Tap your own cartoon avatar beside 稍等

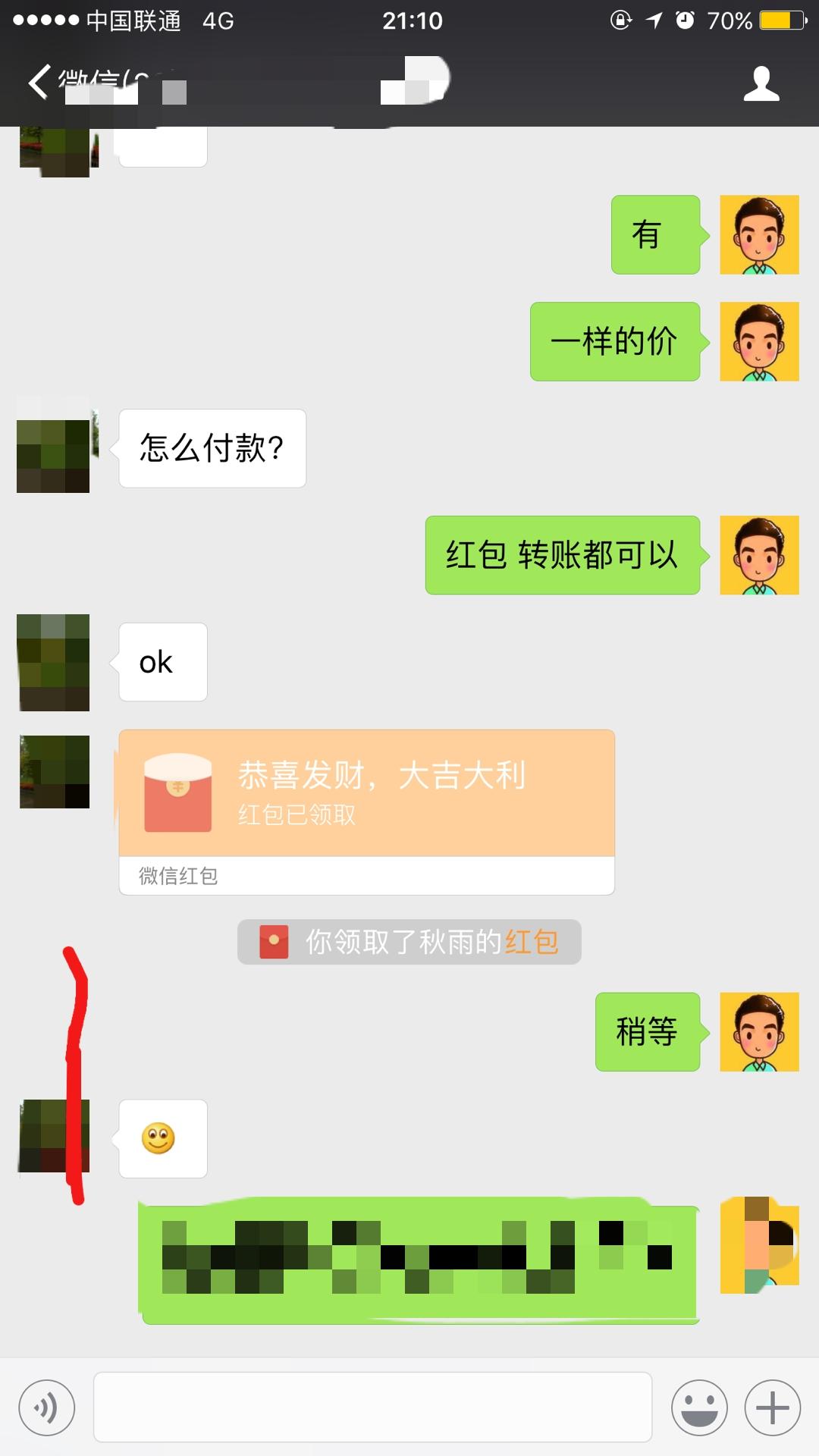pyautogui.click(x=759, y=1031)
